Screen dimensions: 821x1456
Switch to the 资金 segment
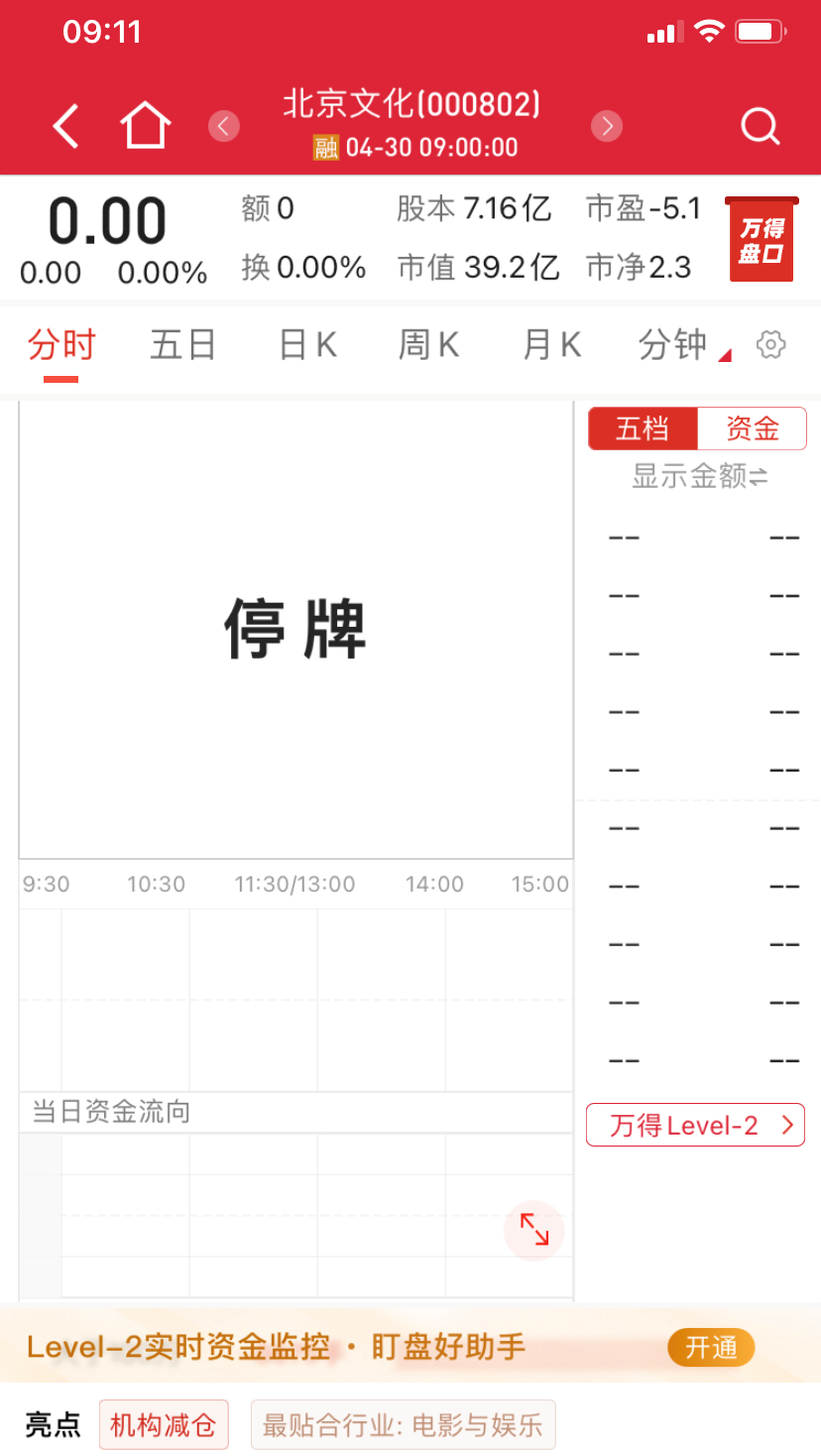click(753, 428)
